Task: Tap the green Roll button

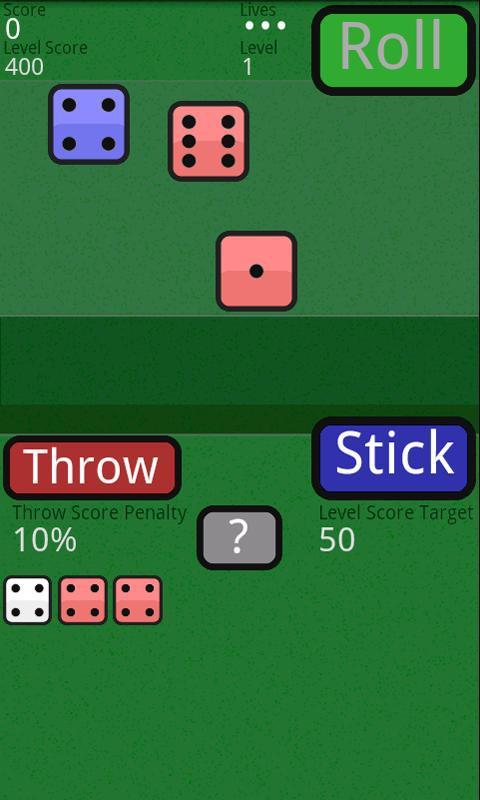Action: coord(393,51)
